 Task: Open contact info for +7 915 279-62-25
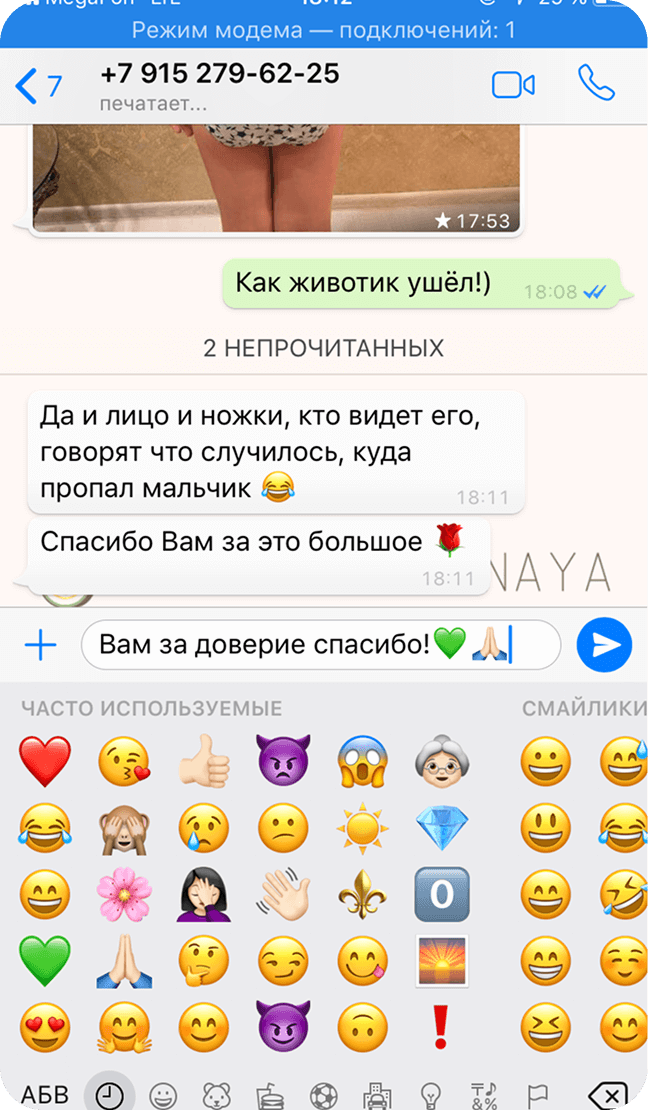coord(220,86)
